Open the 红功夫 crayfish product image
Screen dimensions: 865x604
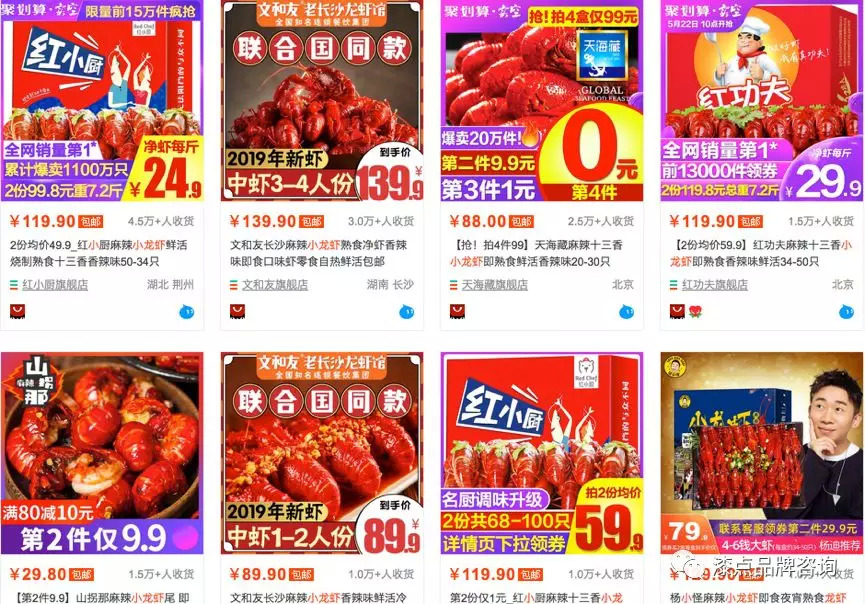(761, 100)
